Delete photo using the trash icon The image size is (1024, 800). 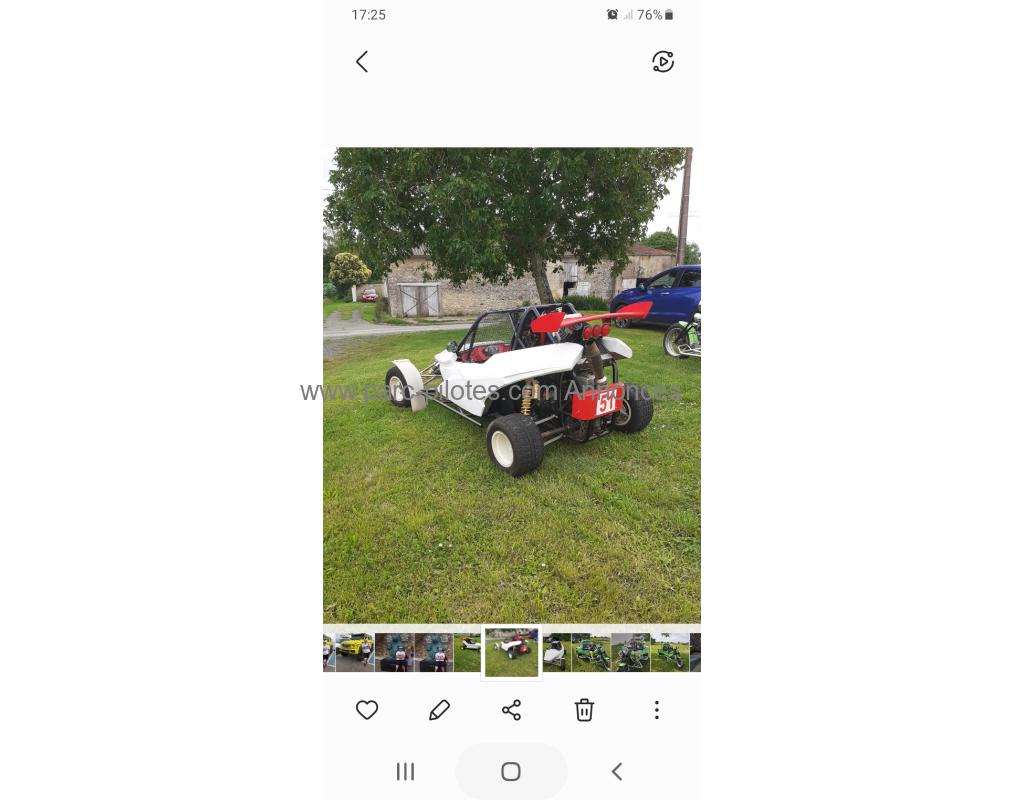584,710
